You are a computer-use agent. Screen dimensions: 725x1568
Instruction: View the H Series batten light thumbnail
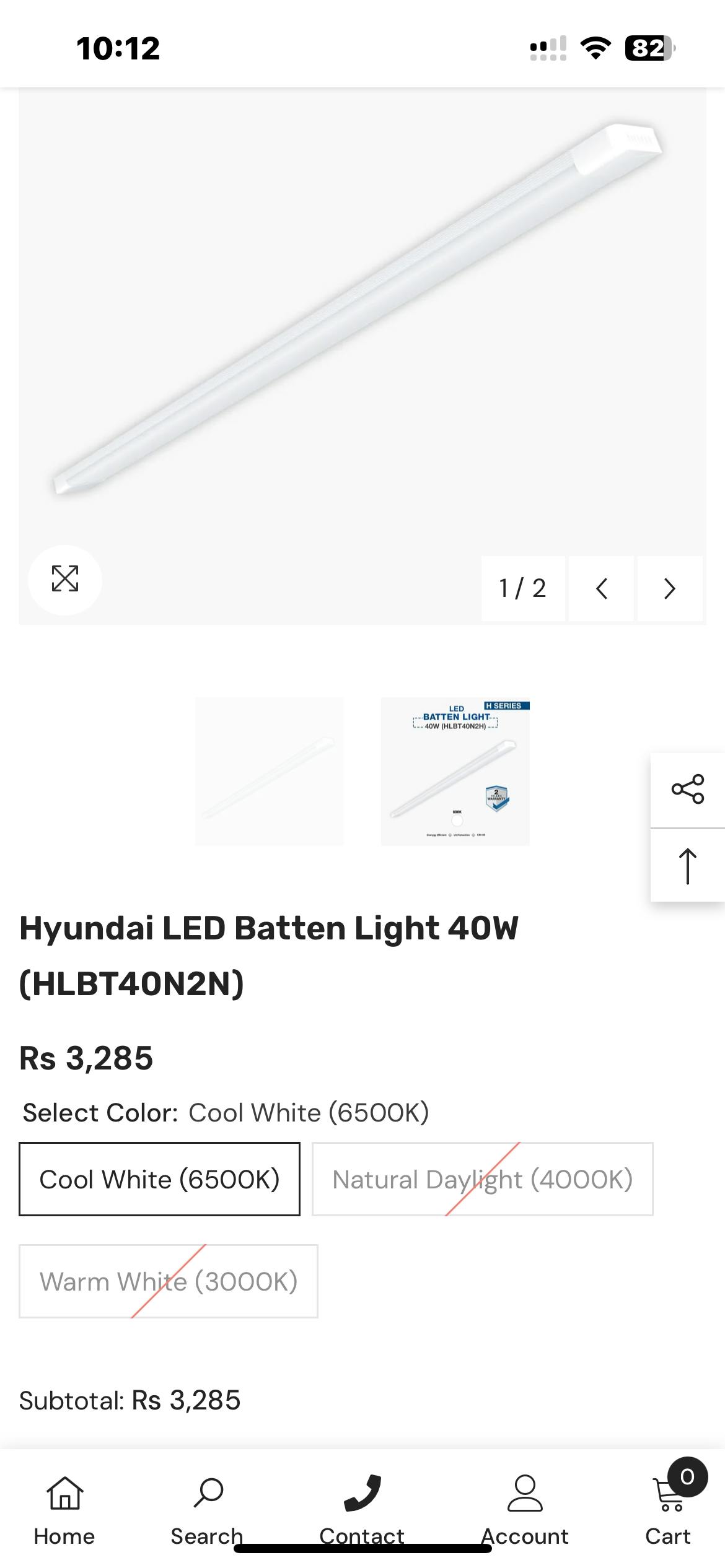coord(455,771)
